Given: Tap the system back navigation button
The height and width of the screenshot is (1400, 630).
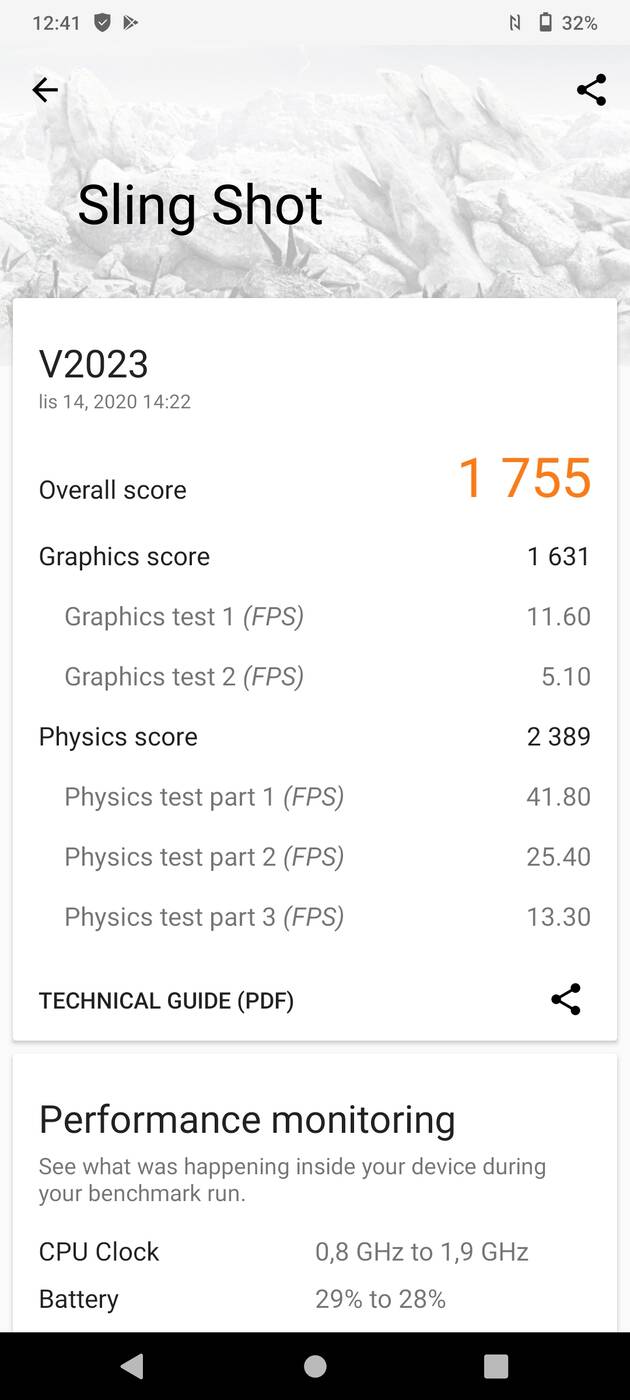Looking at the screenshot, I should [x=132, y=1366].
